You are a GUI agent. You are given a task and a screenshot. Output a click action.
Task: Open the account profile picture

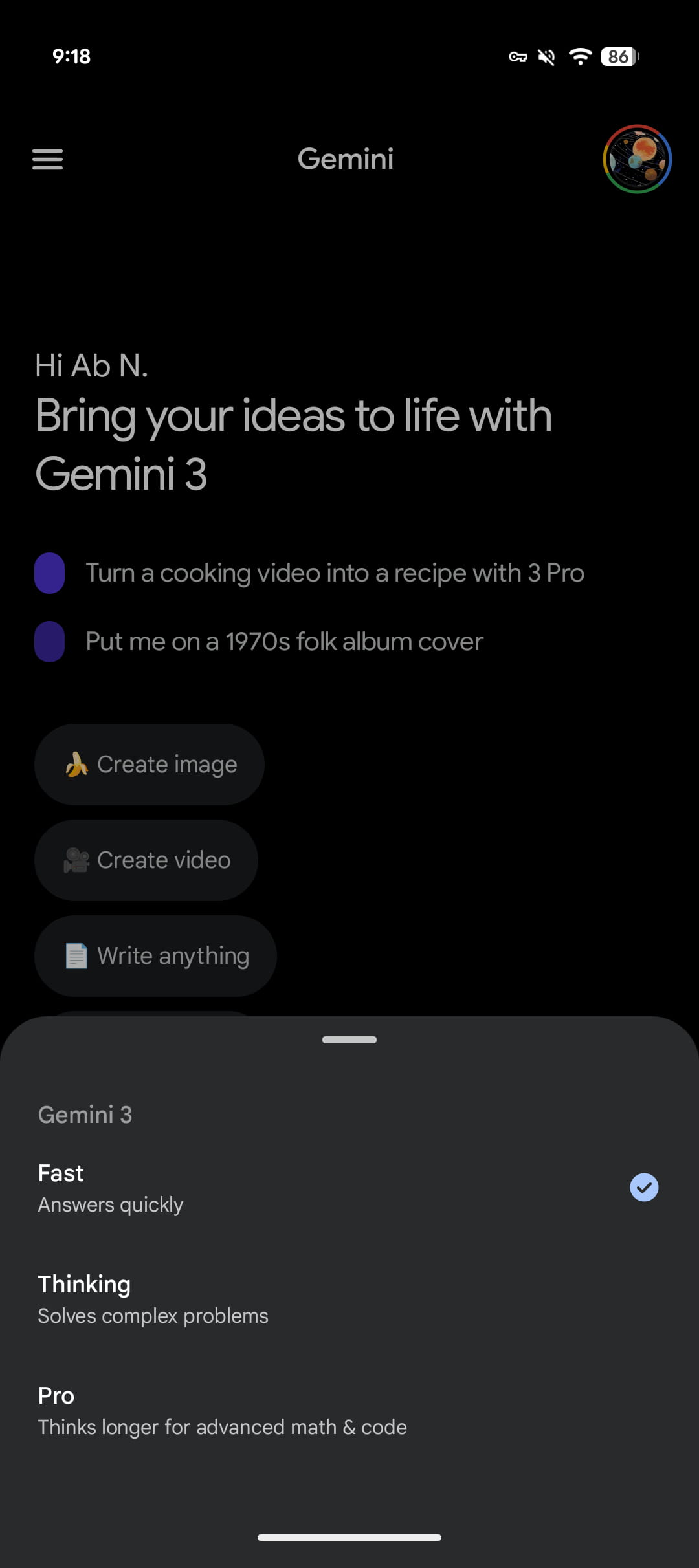point(637,159)
